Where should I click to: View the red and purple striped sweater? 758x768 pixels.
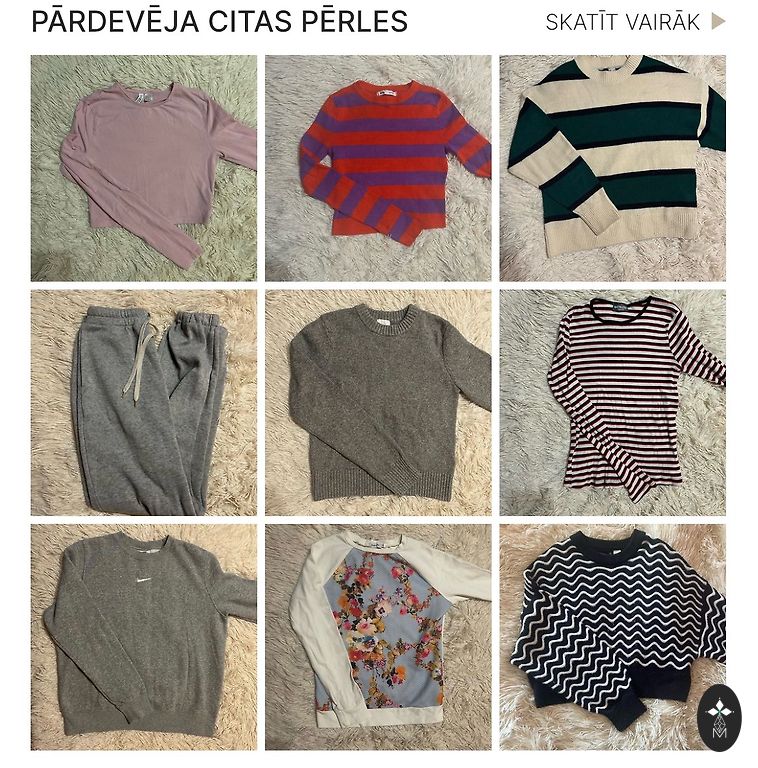(378, 168)
